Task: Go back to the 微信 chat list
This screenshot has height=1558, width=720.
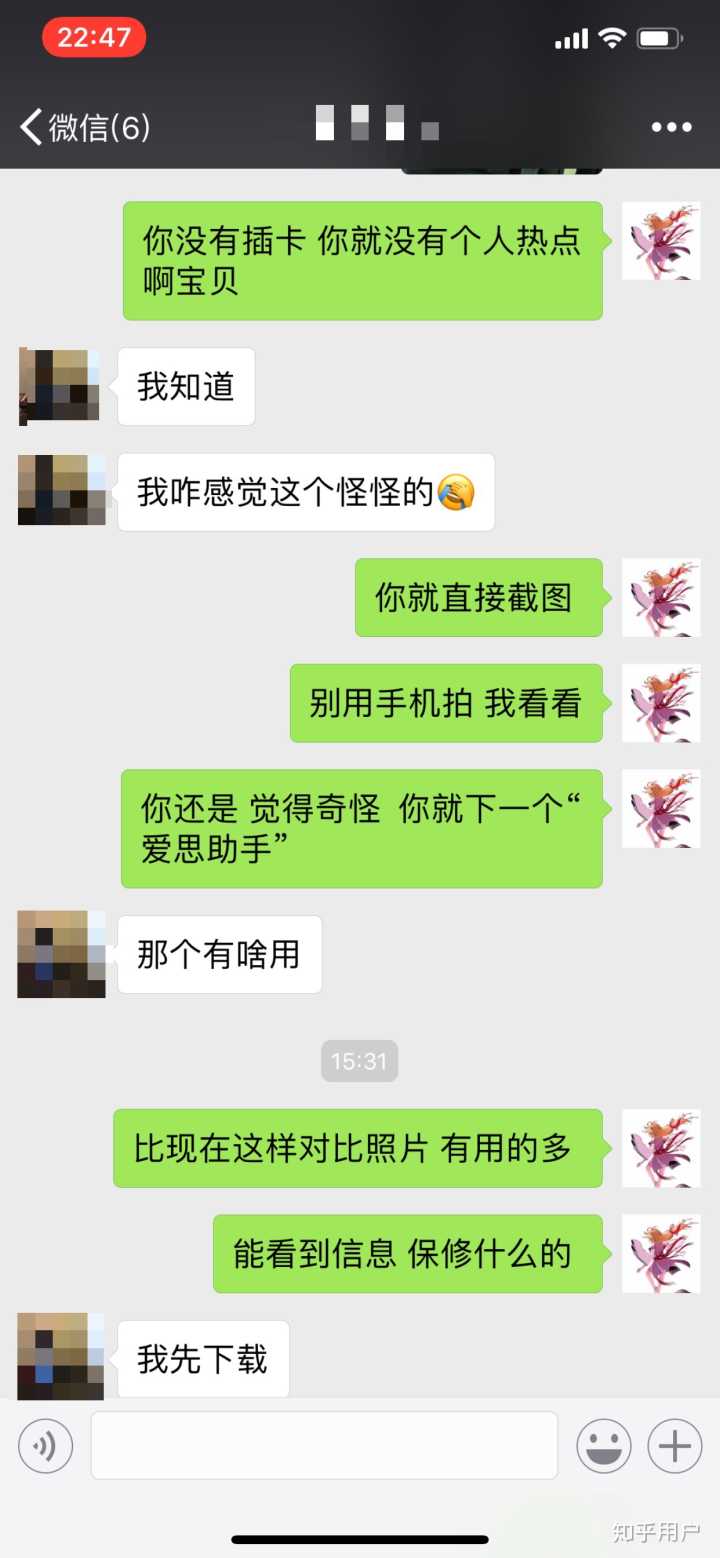Action: [85, 127]
